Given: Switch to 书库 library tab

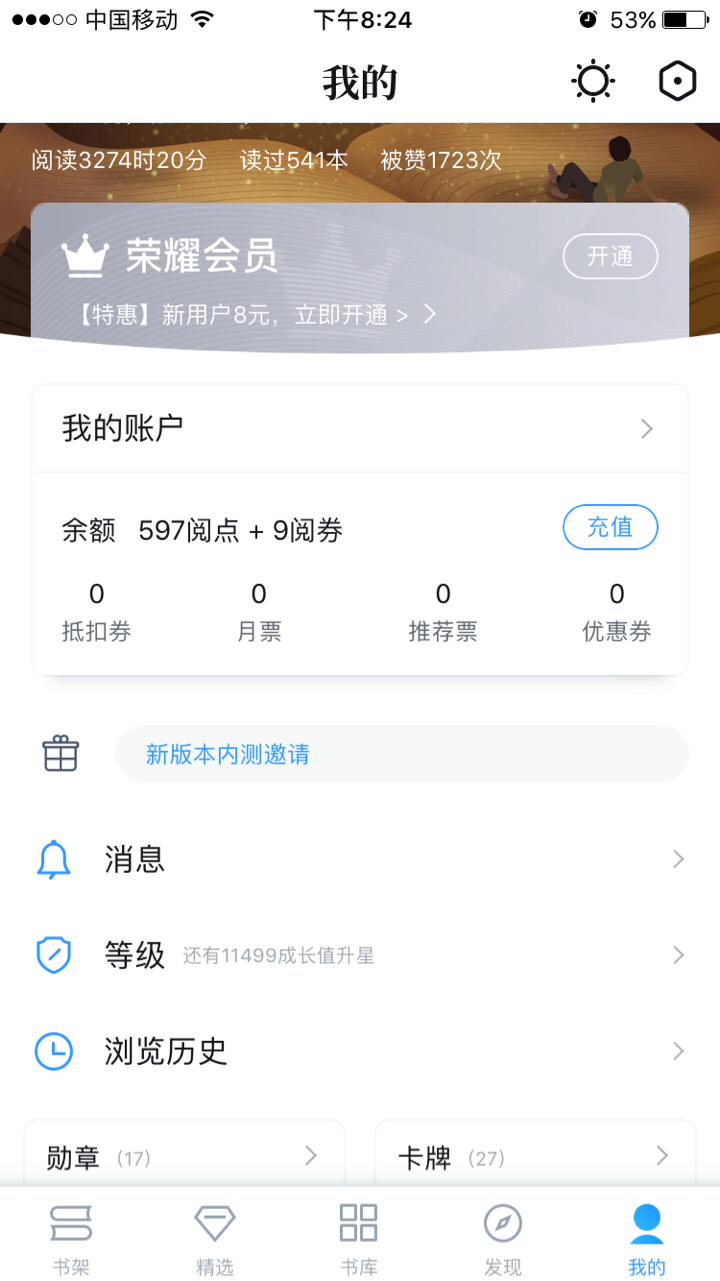Looking at the screenshot, I should point(359,1238).
